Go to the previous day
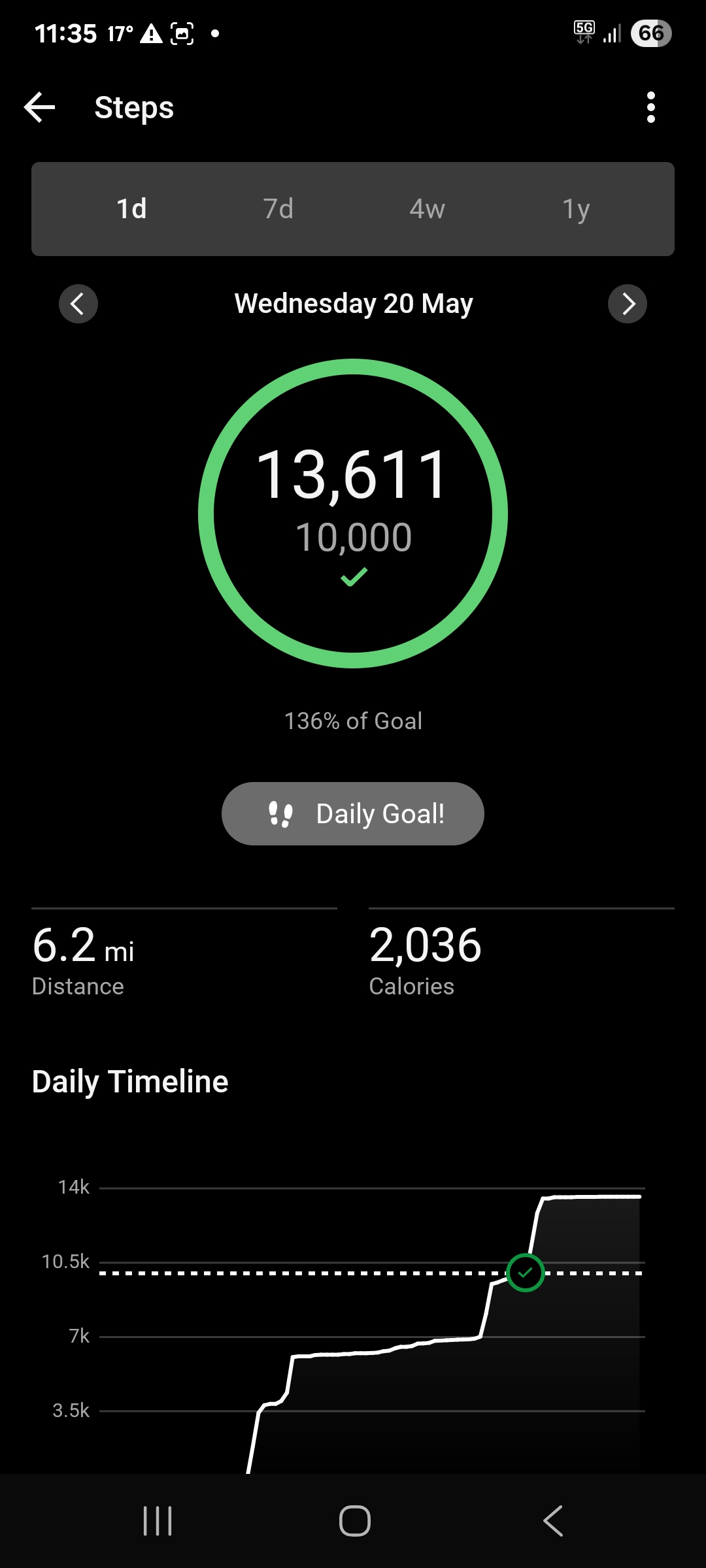 [x=78, y=304]
